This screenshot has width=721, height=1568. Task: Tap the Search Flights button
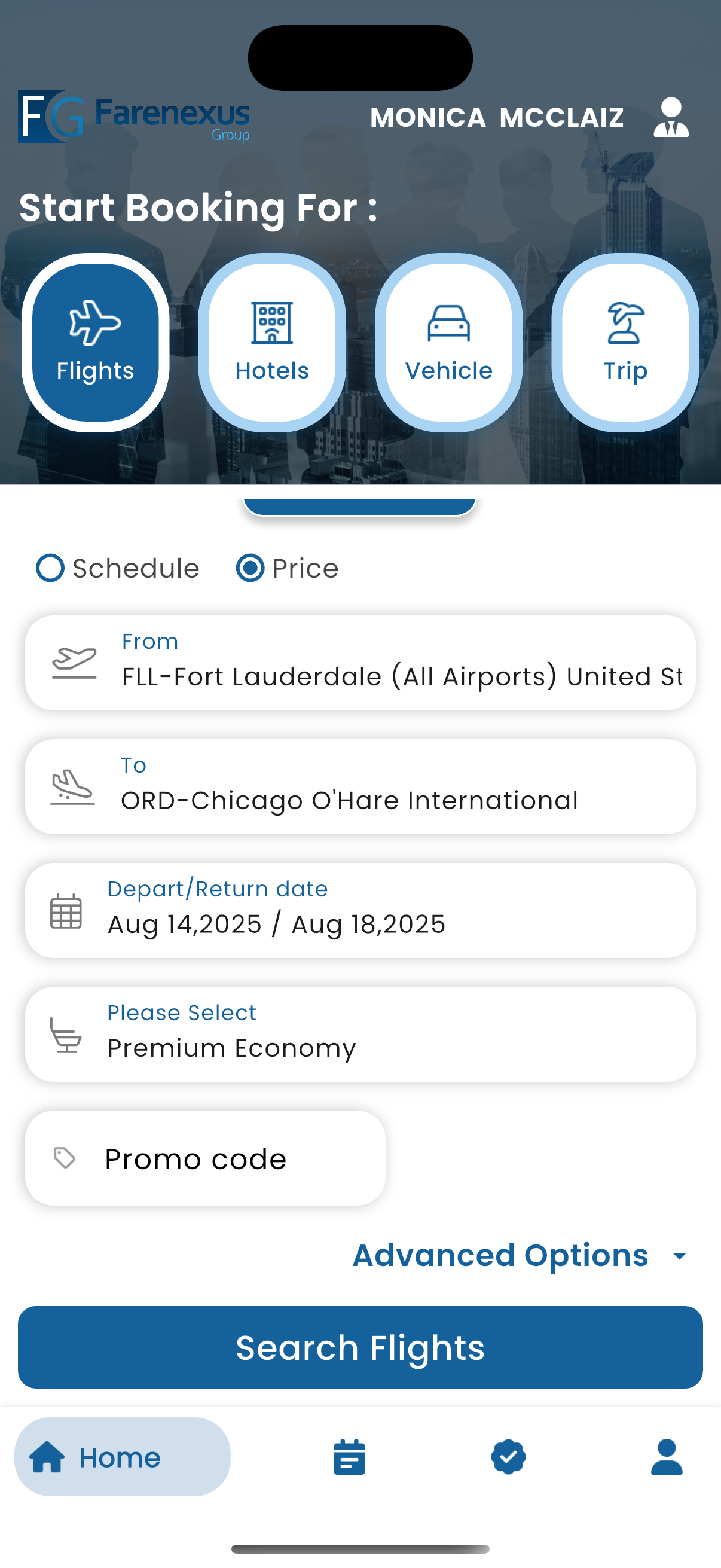tap(360, 1347)
